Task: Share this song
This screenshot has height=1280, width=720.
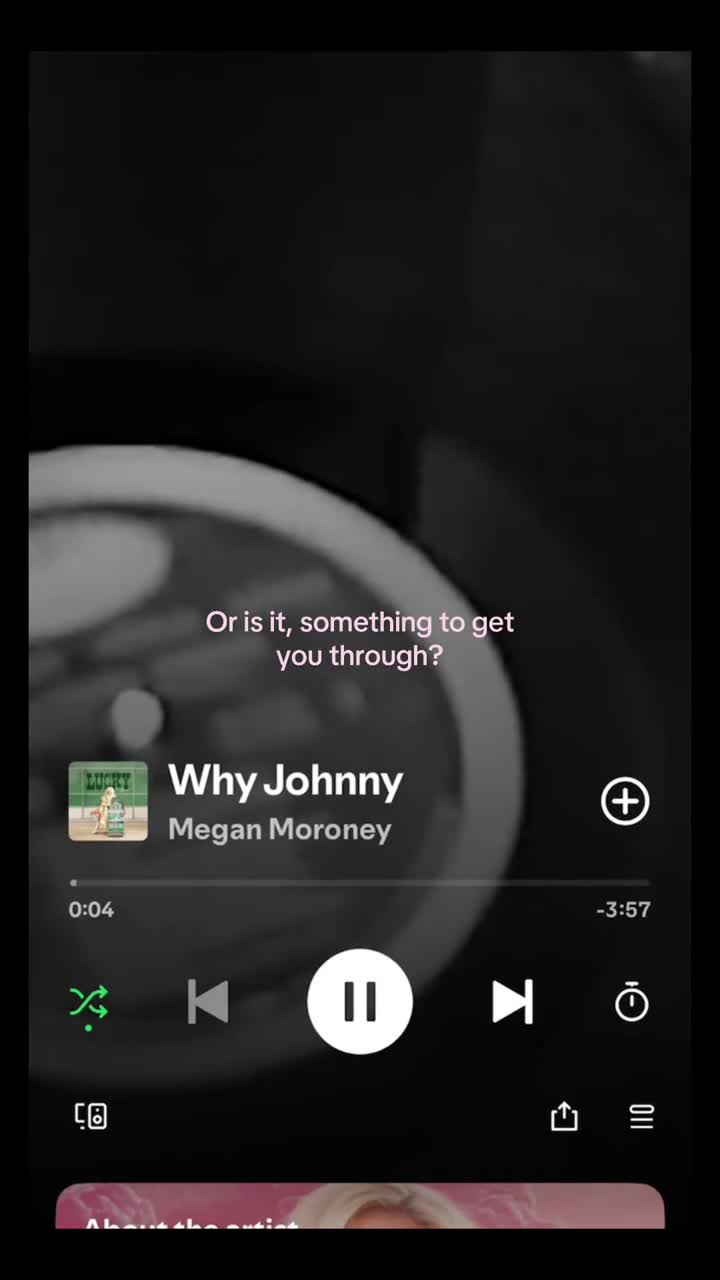Action: 564,1116
